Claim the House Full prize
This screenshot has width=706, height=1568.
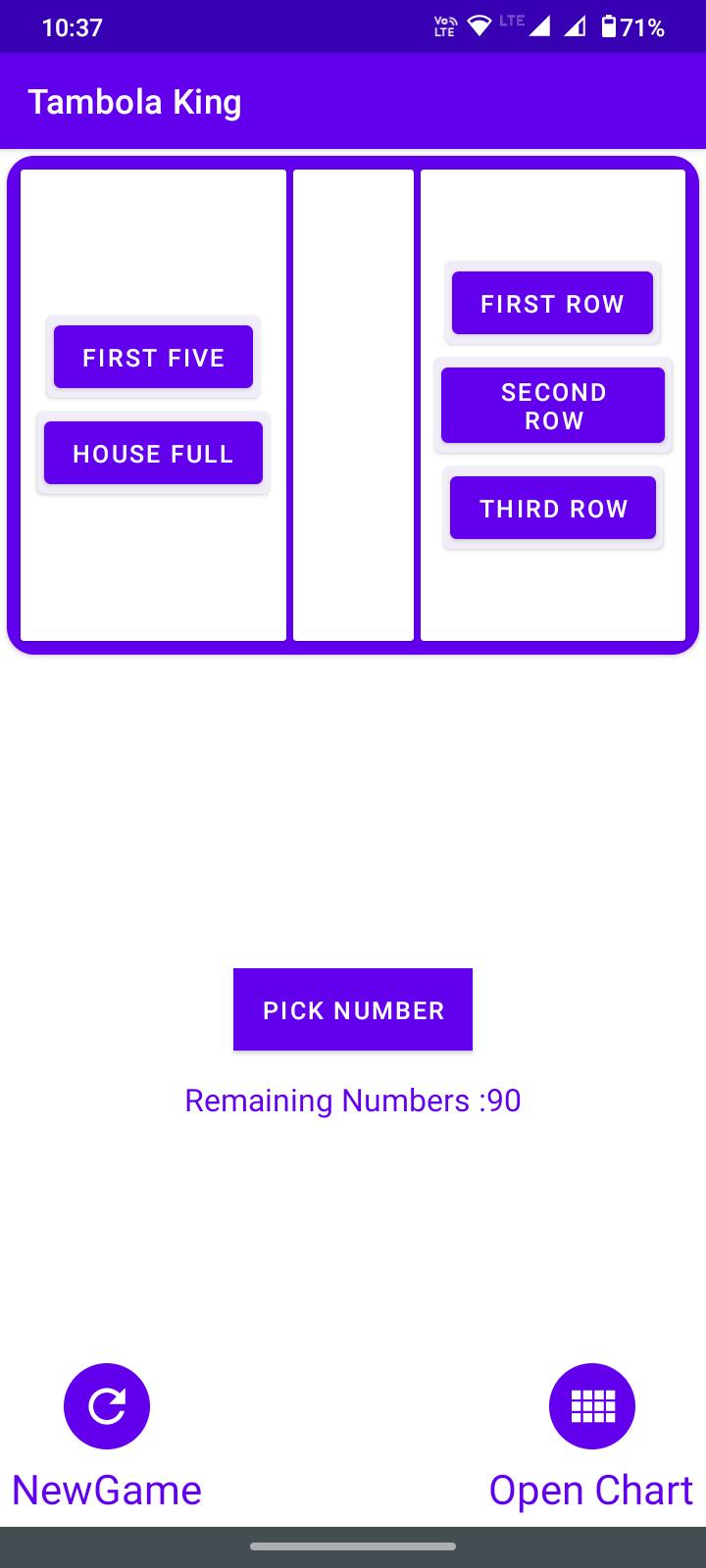click(x=153, y=454)
